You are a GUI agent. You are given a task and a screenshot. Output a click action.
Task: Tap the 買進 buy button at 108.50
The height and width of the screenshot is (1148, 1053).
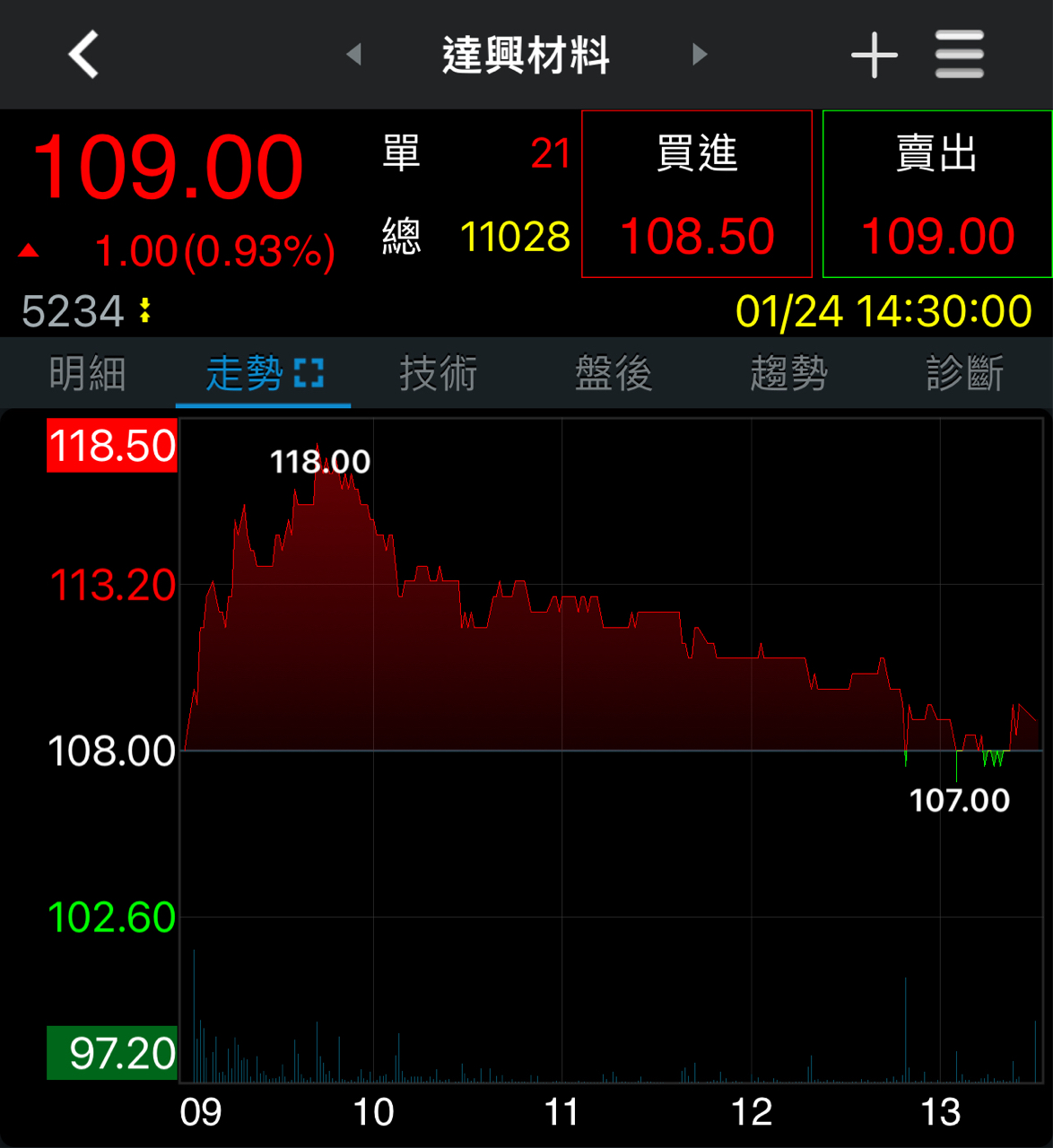click(697, 194)
